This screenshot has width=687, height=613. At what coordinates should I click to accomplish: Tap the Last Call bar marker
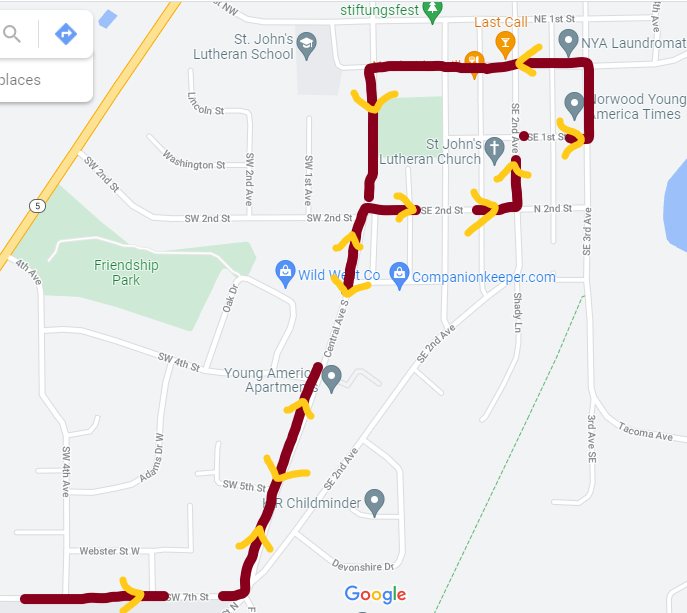coord(505,42)
